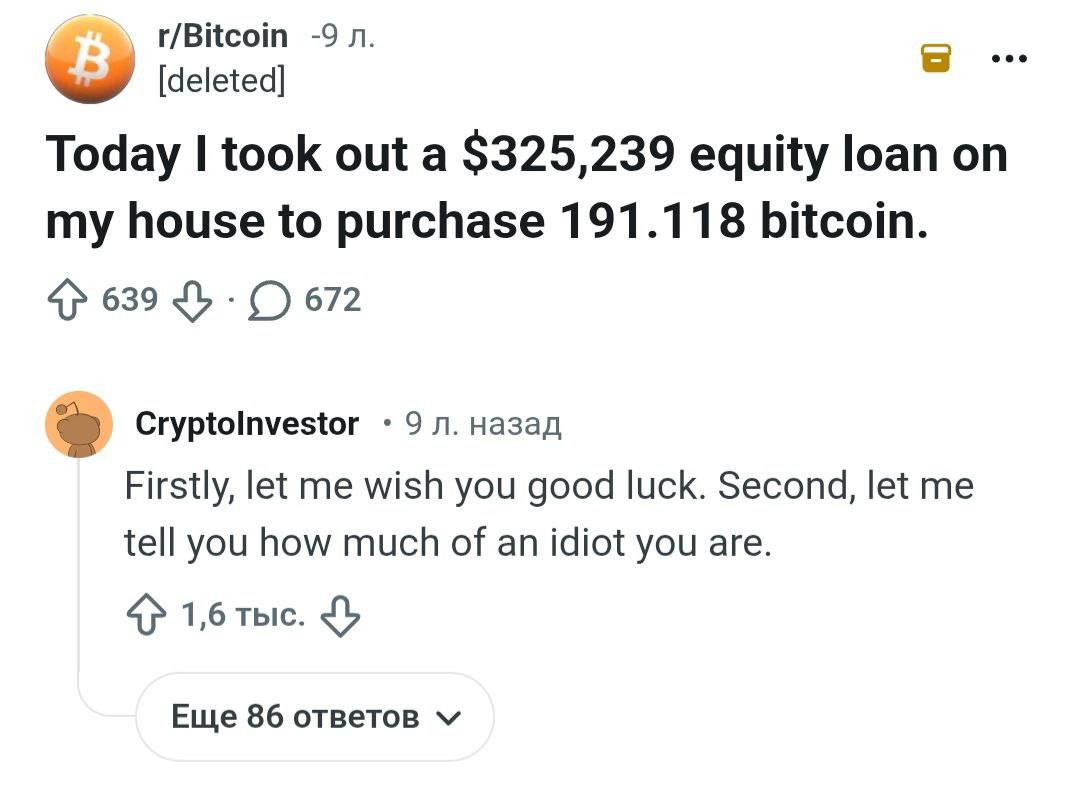
Task: Upvote the equity loan bitcoin post
Action: coord(68,299)
